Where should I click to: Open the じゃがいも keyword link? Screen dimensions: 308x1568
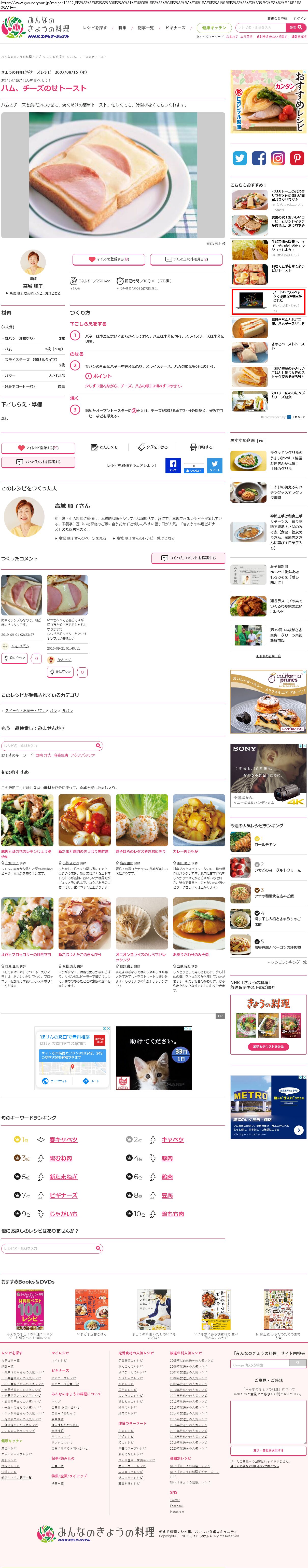point(63,1214)
